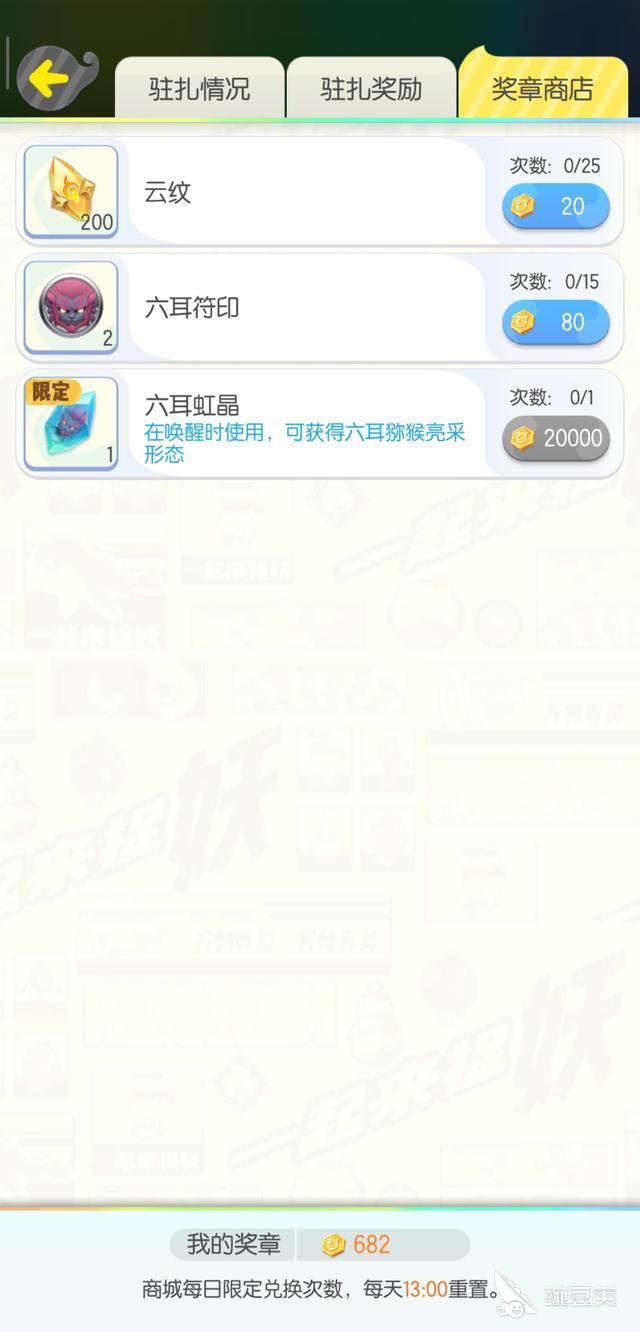Select the 奖章商店 tab

click(542, 89)
